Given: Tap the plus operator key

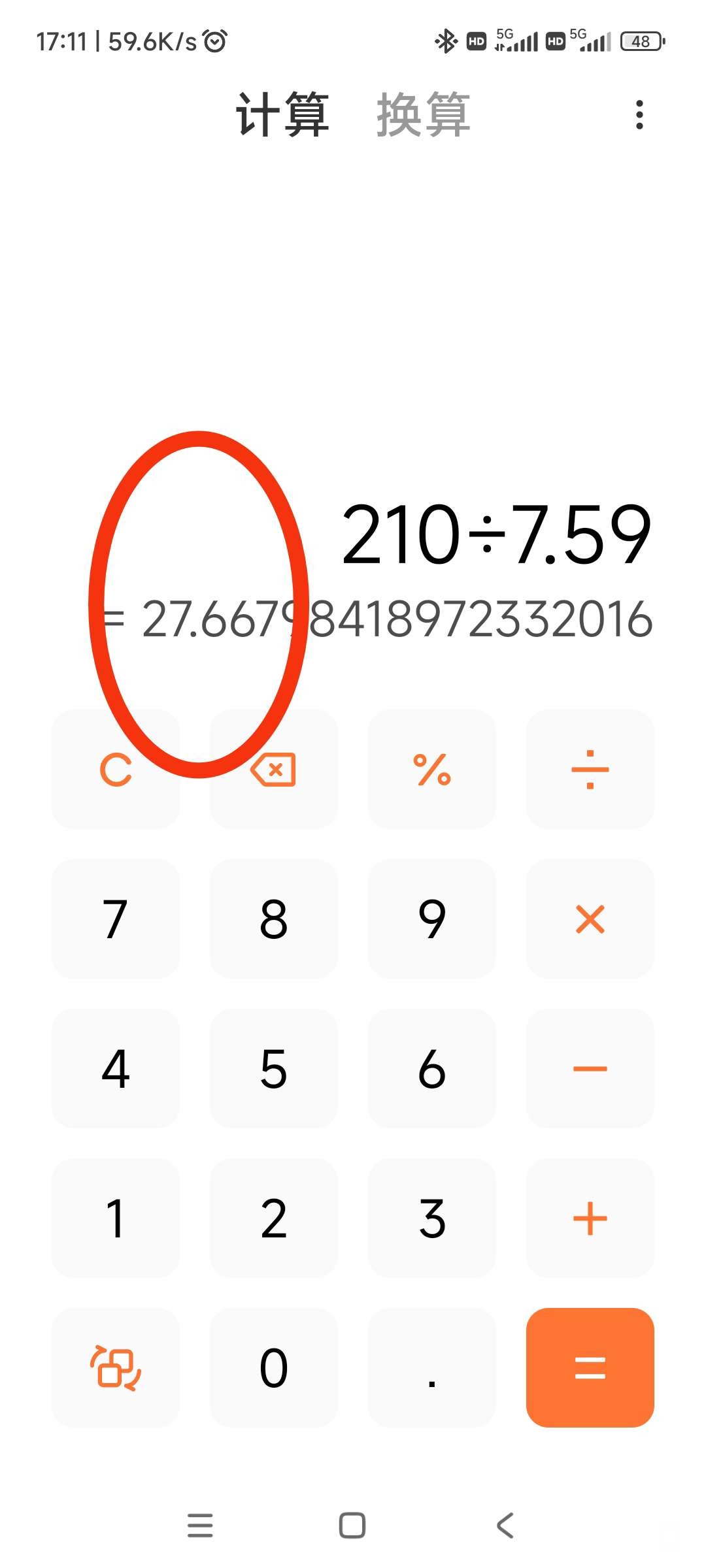Looking at the screenshot, I should click(590, 1218).
